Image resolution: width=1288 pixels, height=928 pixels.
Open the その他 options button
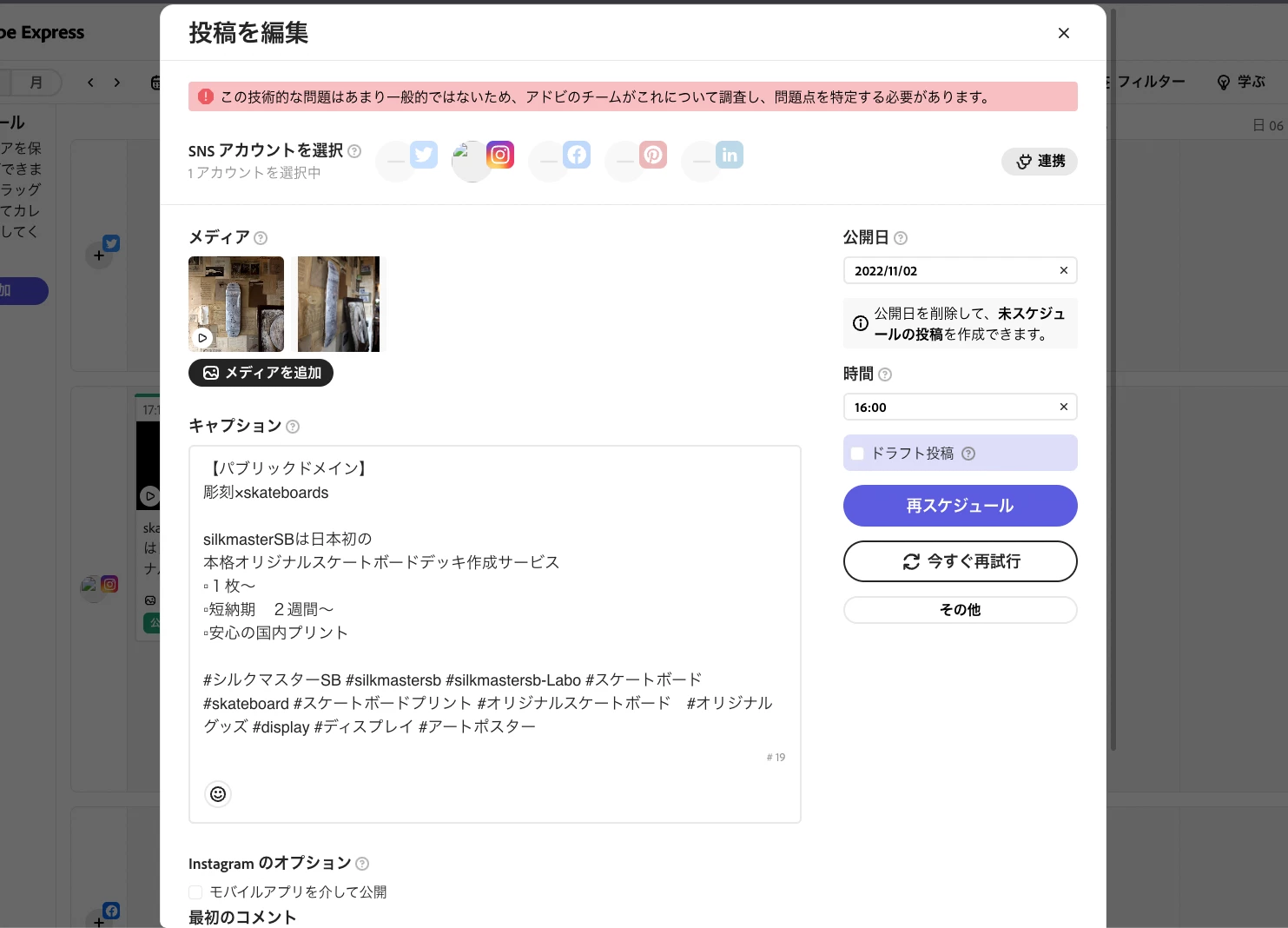coord(960,610)
